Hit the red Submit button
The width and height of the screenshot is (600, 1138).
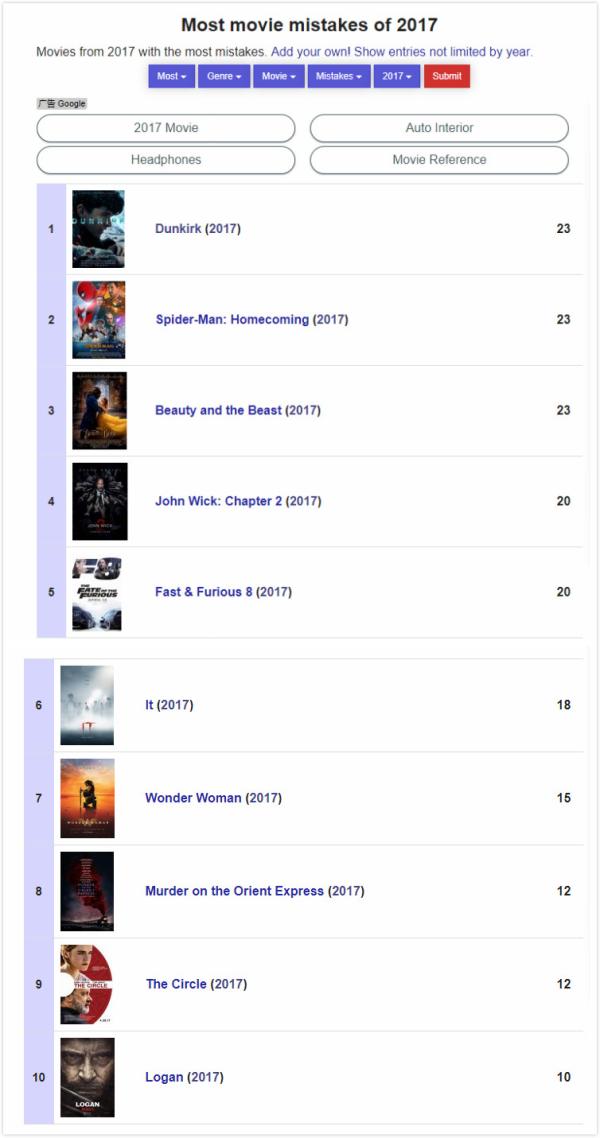(x=447, y=76)
